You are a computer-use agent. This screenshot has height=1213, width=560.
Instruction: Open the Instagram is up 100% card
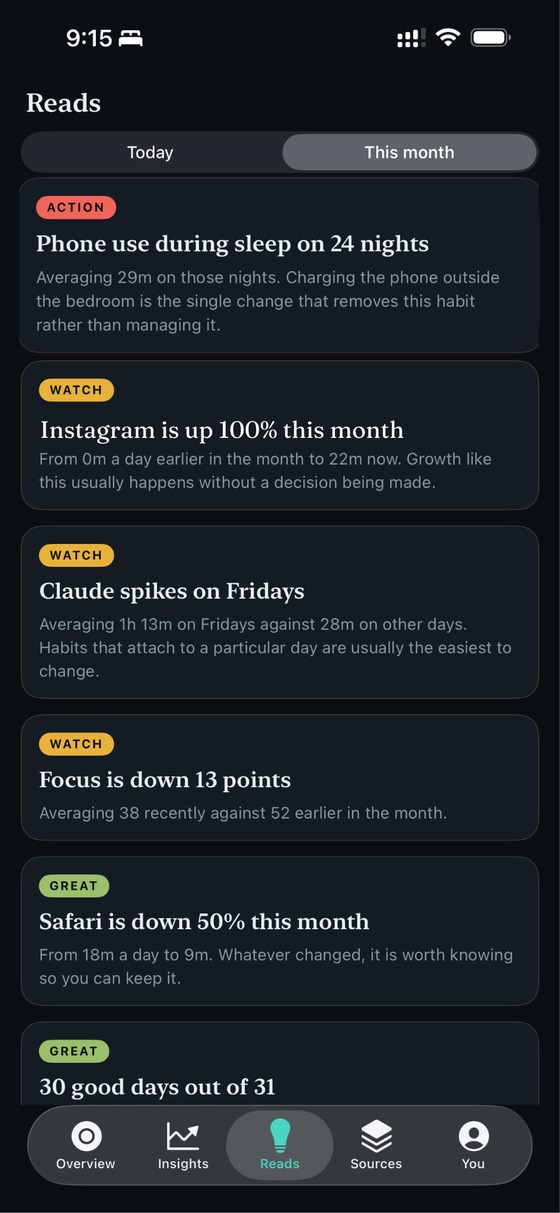(x=280, y=435)
